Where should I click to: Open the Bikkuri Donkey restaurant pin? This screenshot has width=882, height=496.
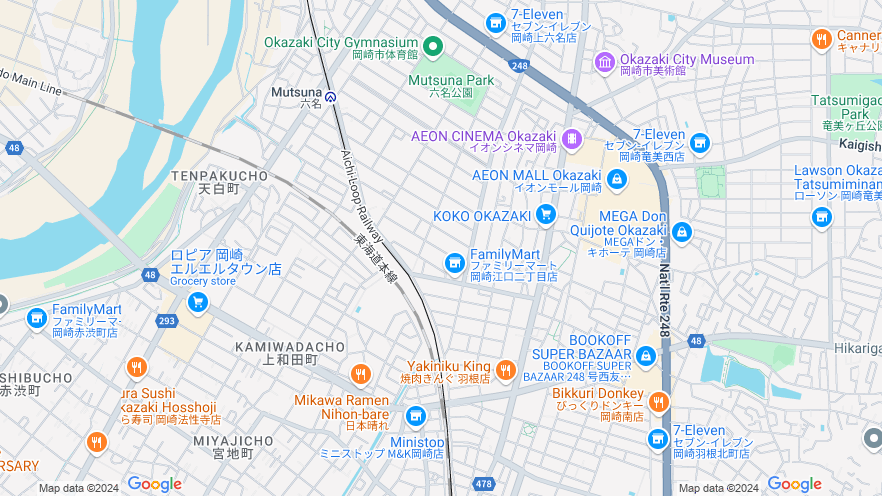click(x=658, y=402)
